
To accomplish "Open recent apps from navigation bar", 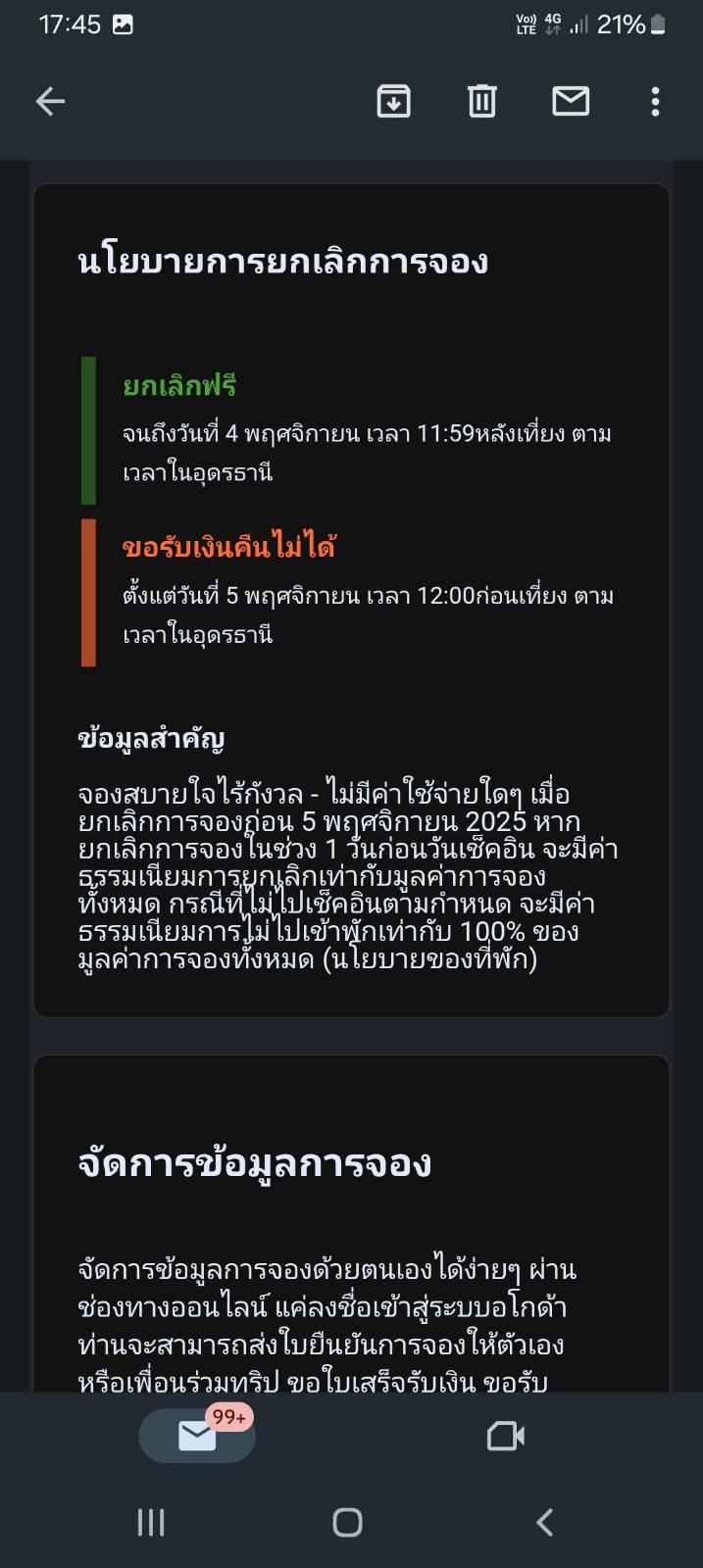I will [x=151, y=1522].
